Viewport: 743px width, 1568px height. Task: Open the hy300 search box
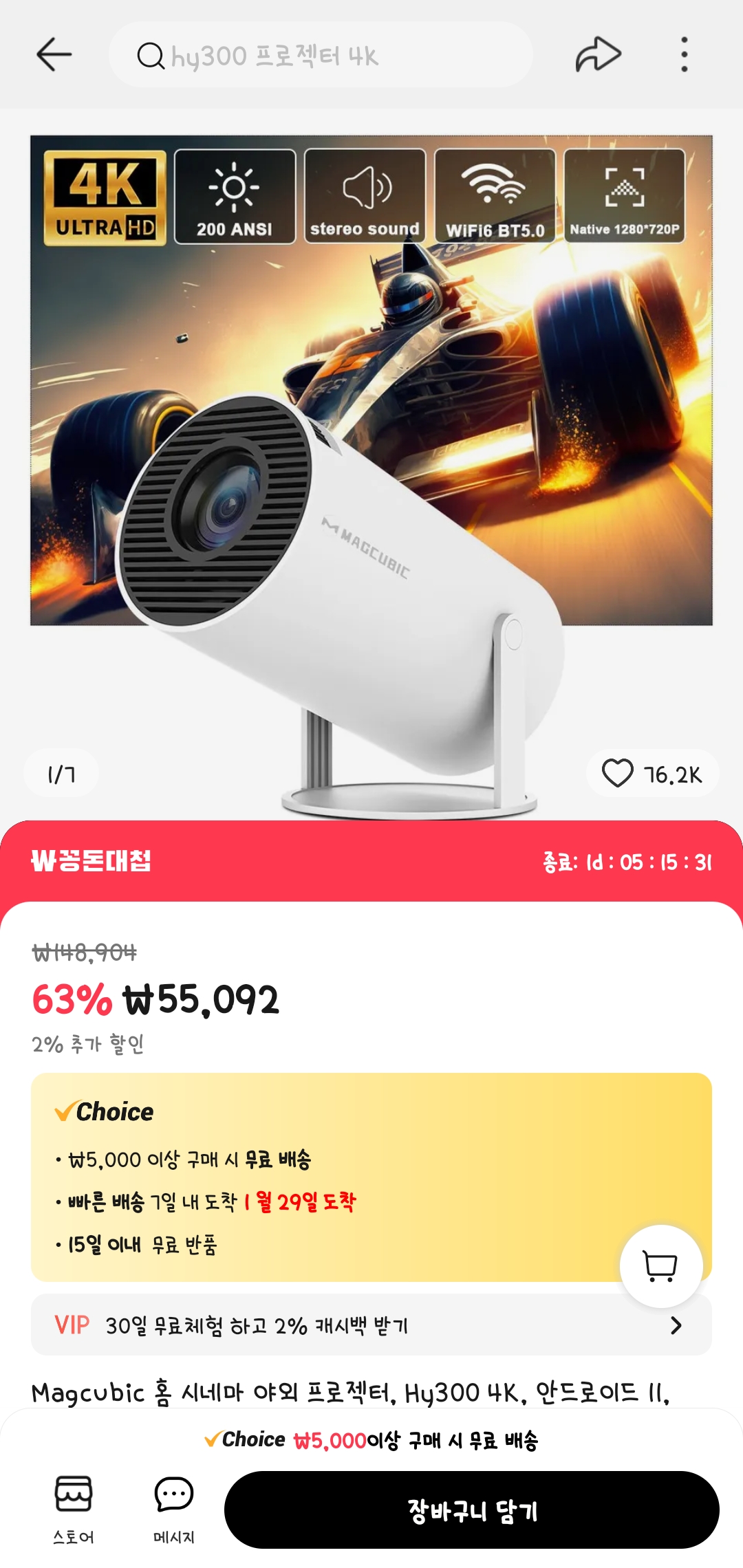[x=321, y=55]
